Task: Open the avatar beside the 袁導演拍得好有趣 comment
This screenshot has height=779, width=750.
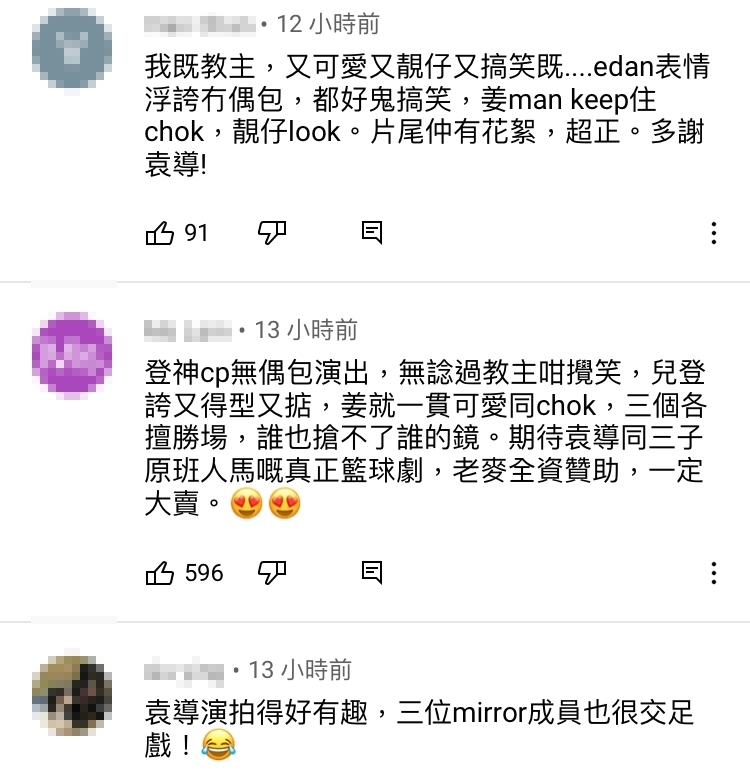Action: (72, 695)
